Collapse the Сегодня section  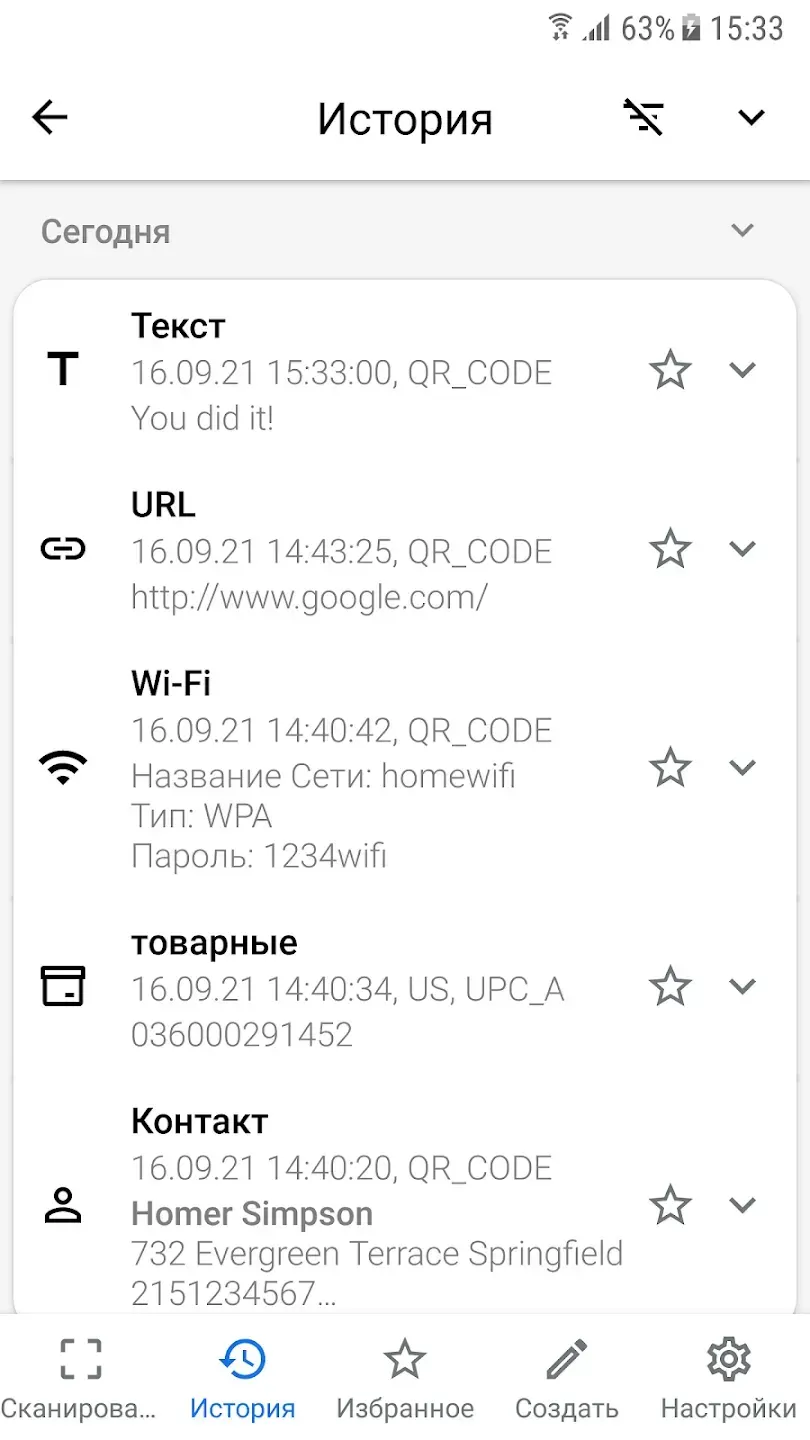742,230
